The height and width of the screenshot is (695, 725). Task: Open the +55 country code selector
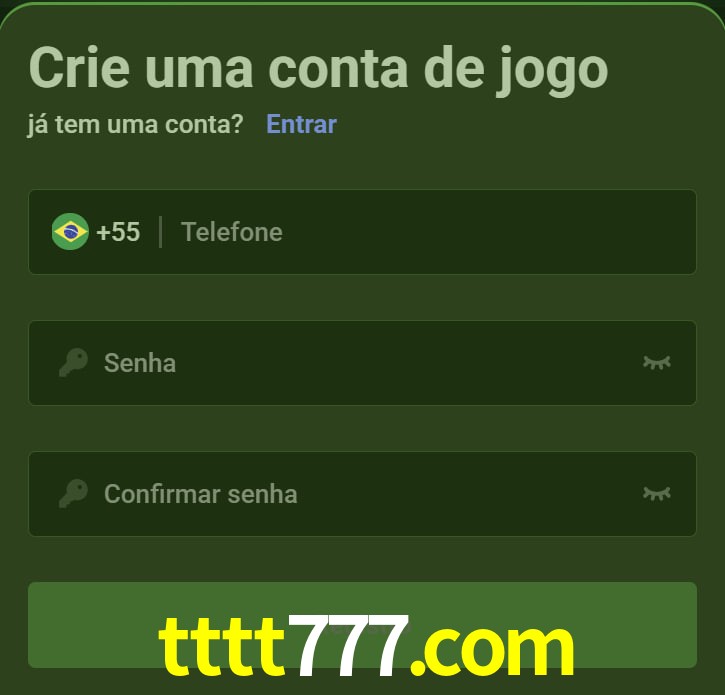click(96, 232)
